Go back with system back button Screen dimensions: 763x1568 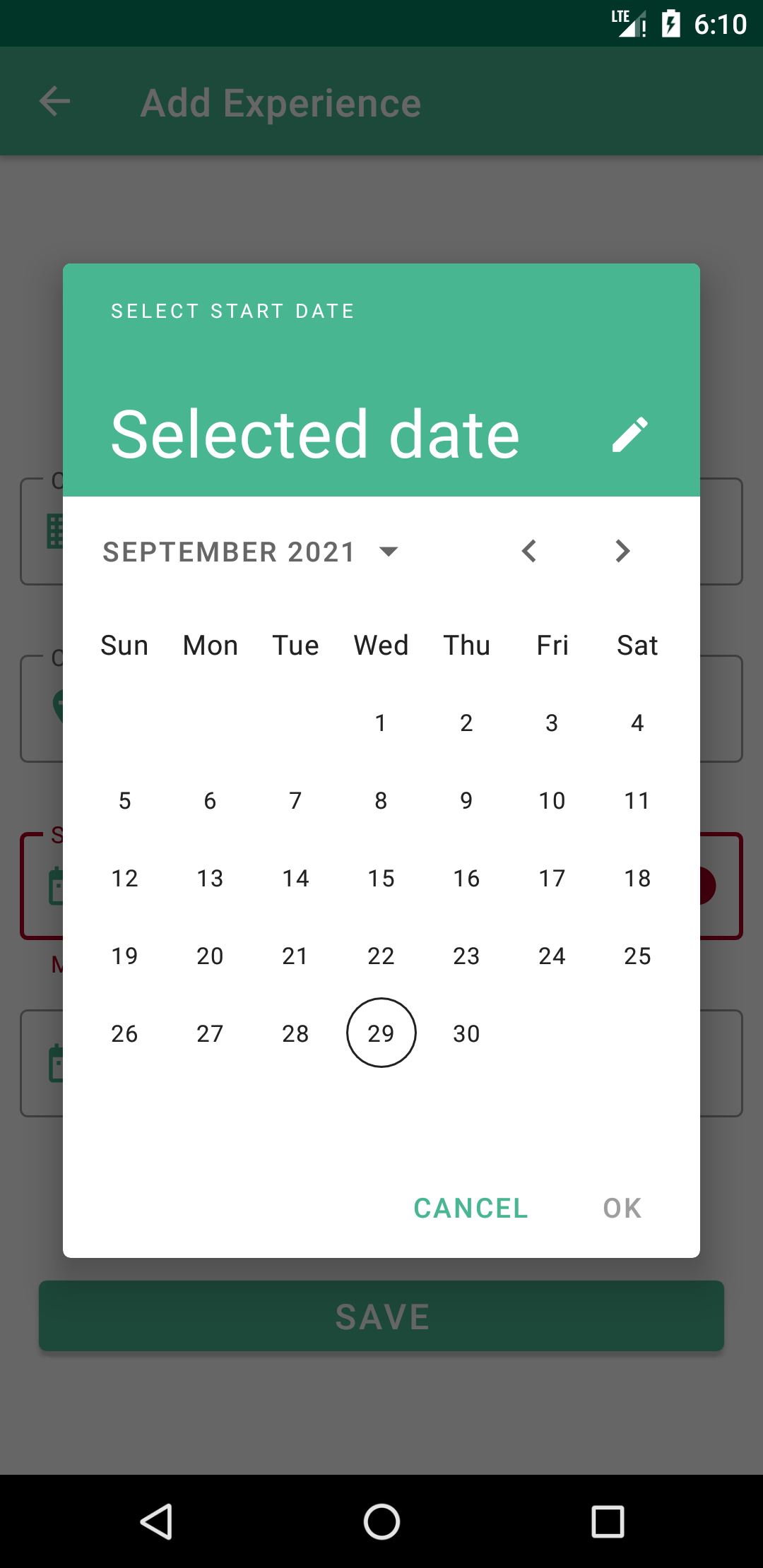(x=156, y=1521)
